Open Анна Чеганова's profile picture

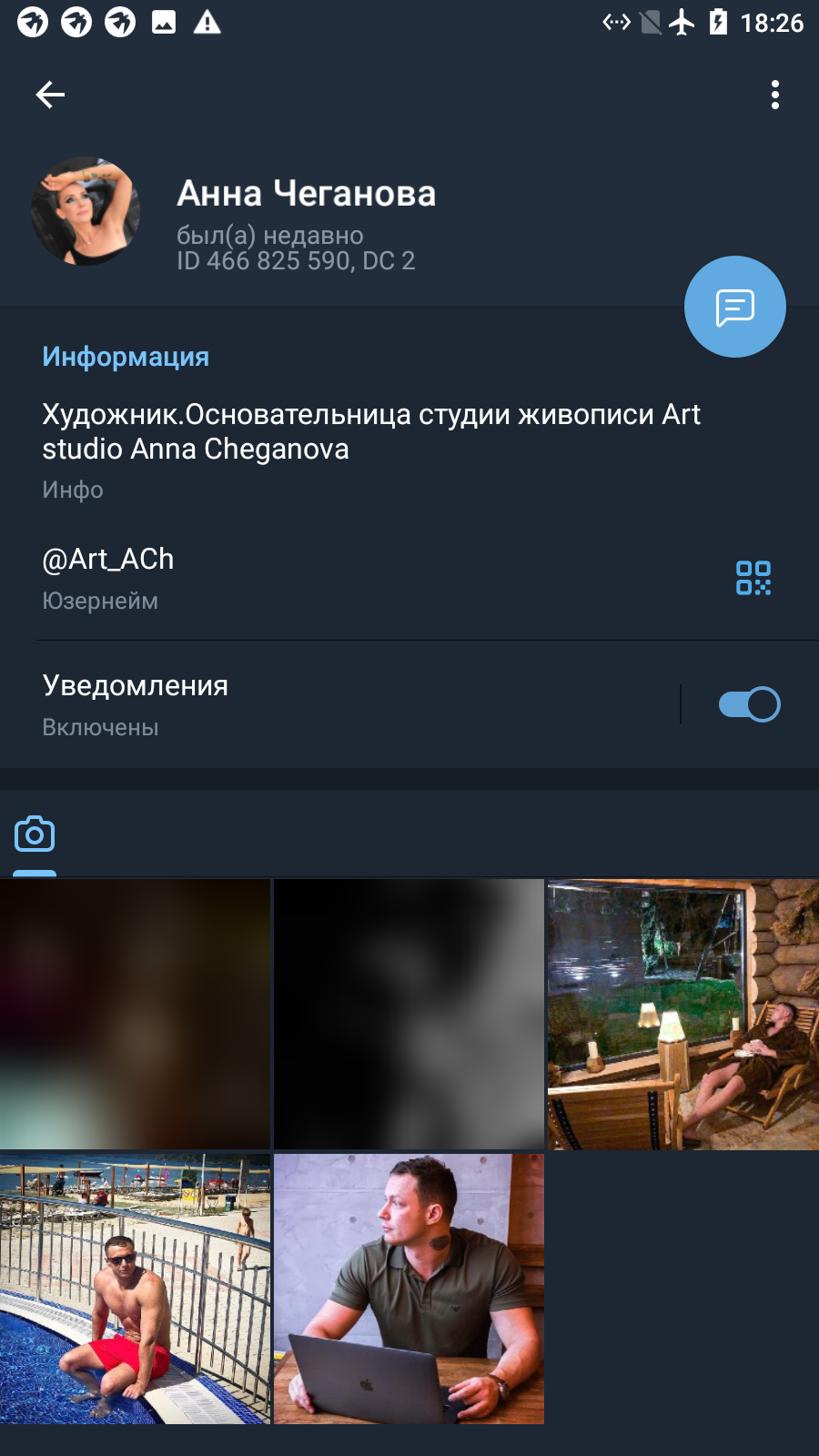tap(86, 211)
